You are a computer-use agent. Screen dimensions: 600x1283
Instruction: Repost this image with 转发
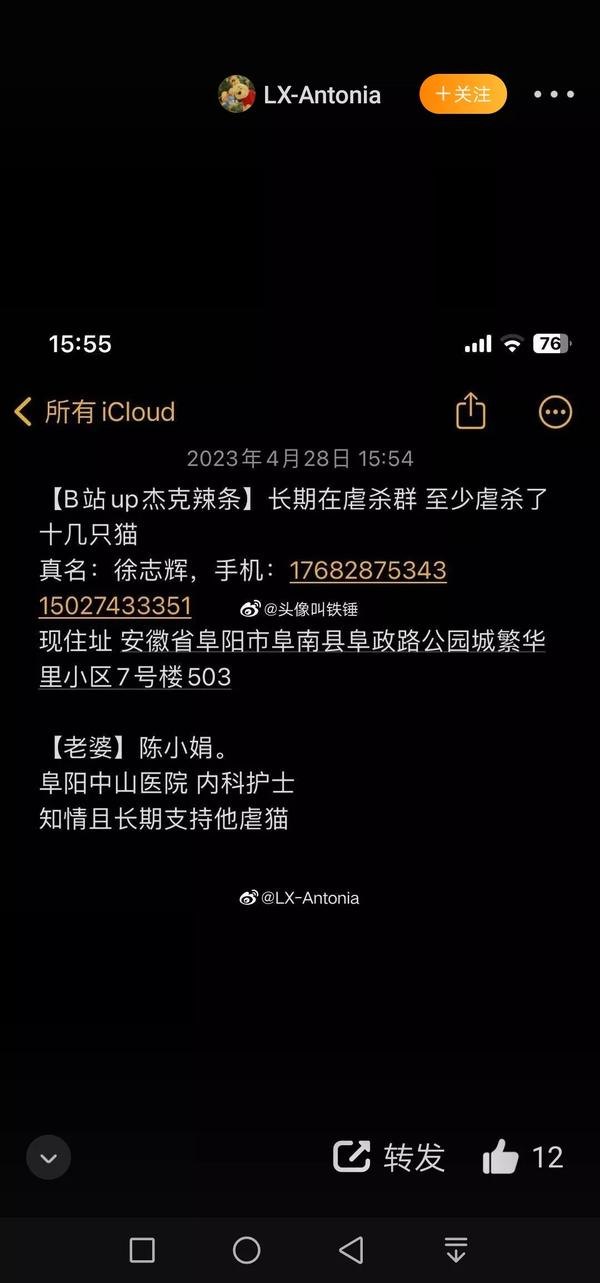pos(389,1157)
